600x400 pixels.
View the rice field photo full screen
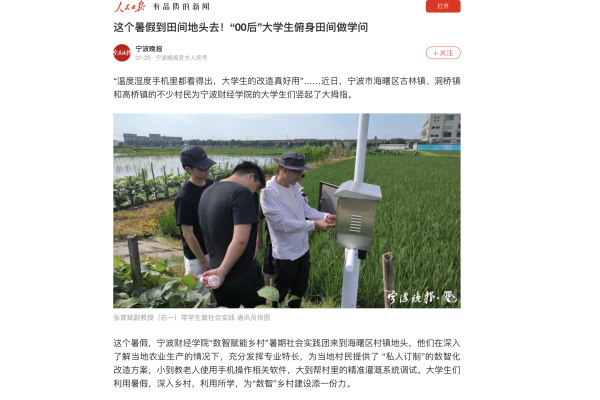(287, 210)
